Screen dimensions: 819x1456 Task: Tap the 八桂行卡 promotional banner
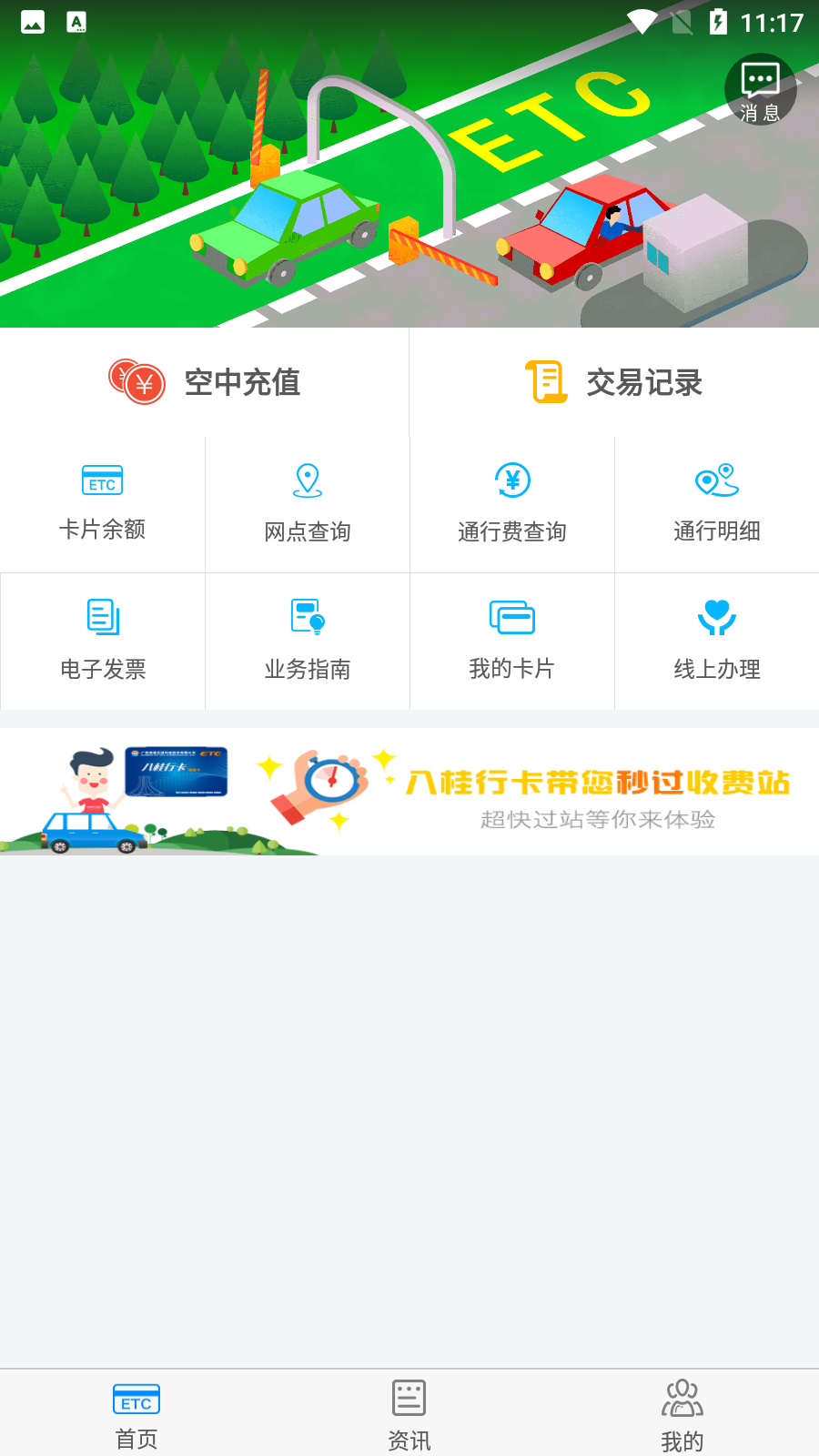(x=409, y=792)
